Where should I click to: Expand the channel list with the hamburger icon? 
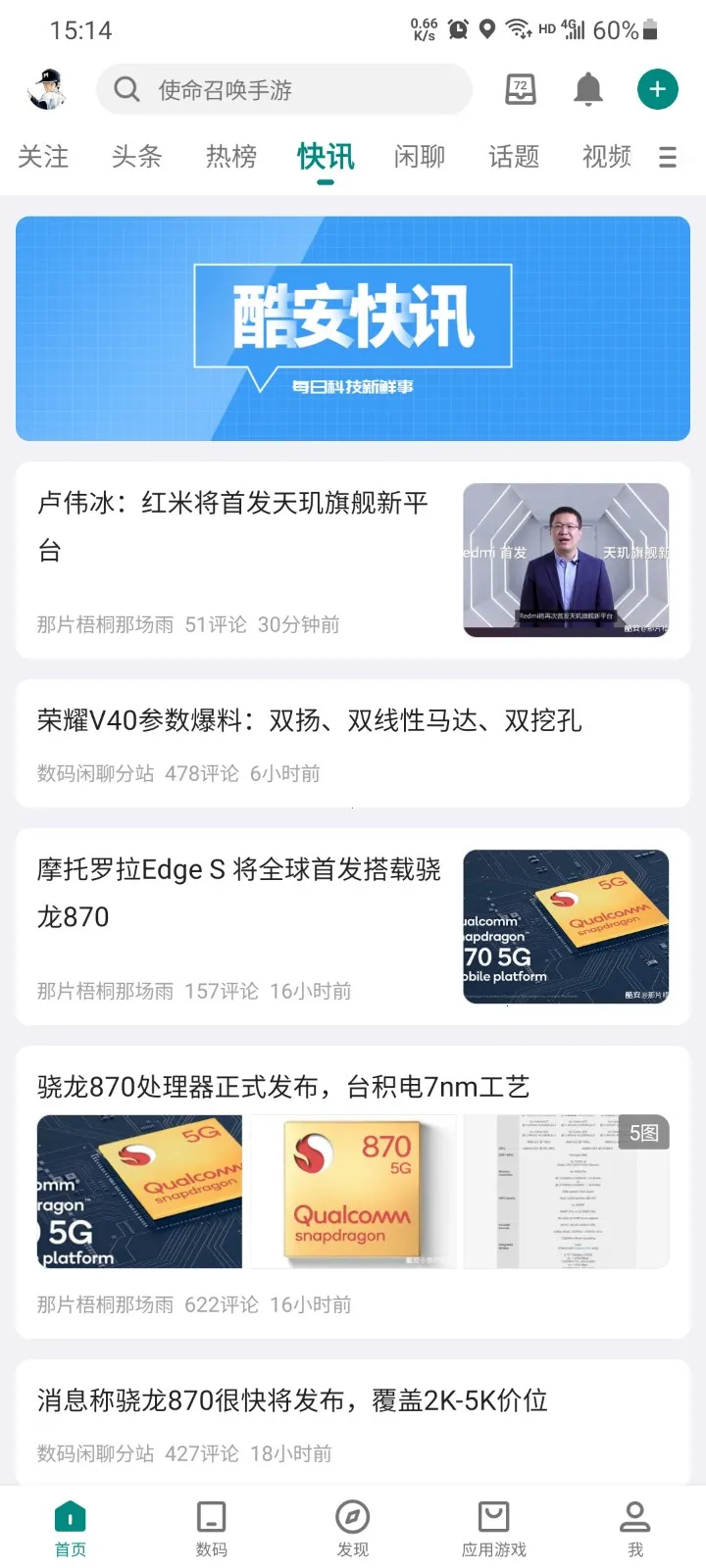click(668, 157)
